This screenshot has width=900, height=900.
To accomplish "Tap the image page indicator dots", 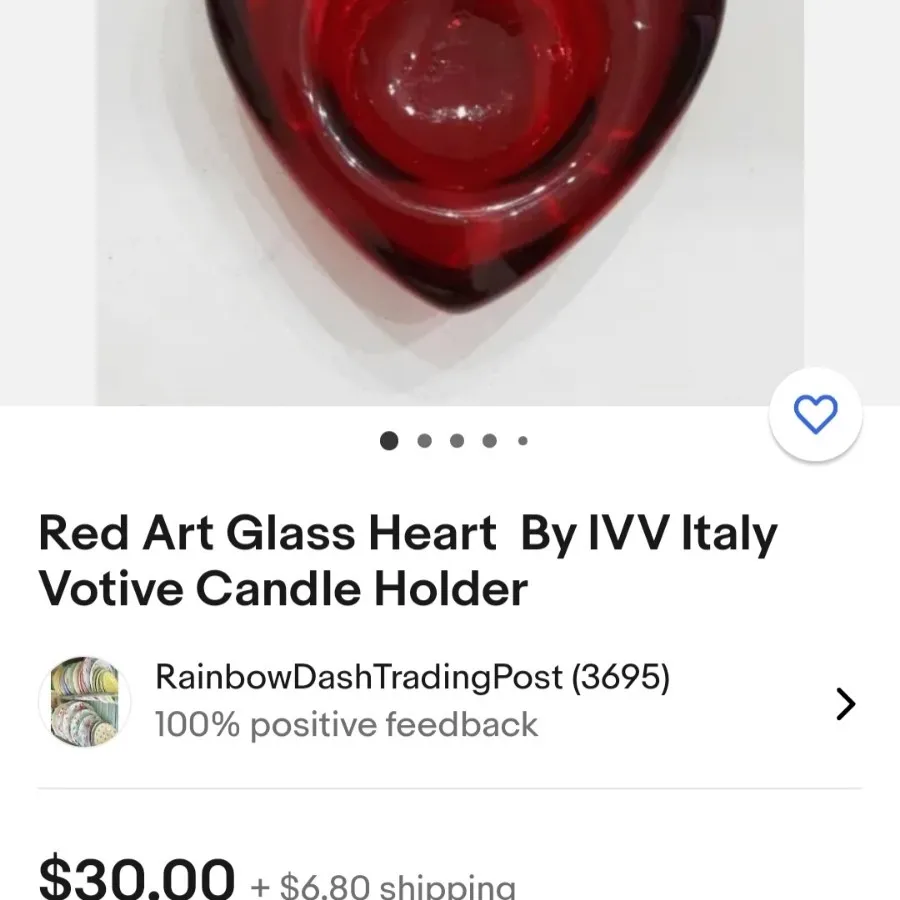I will [455, 441].
